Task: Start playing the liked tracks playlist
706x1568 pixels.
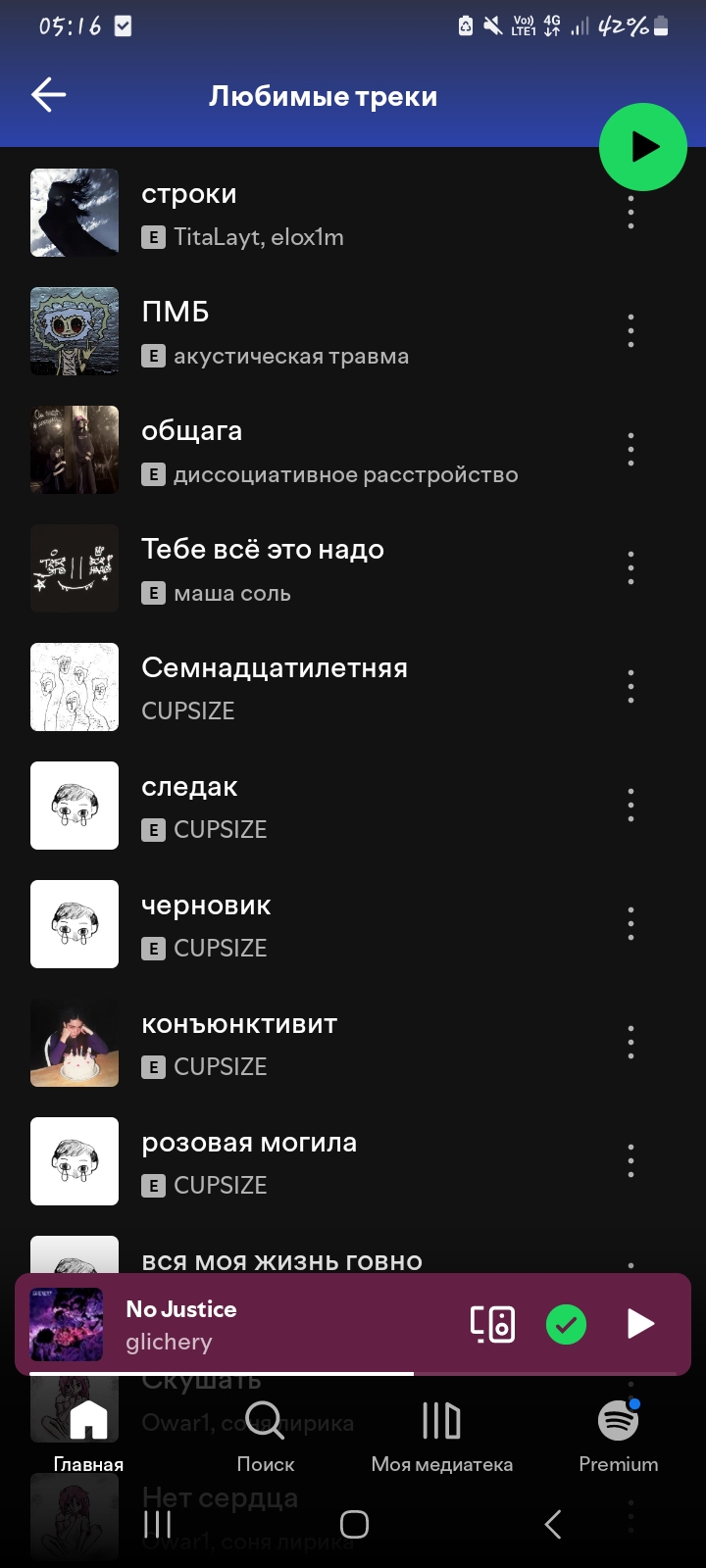Action: (x=643, y=147)
